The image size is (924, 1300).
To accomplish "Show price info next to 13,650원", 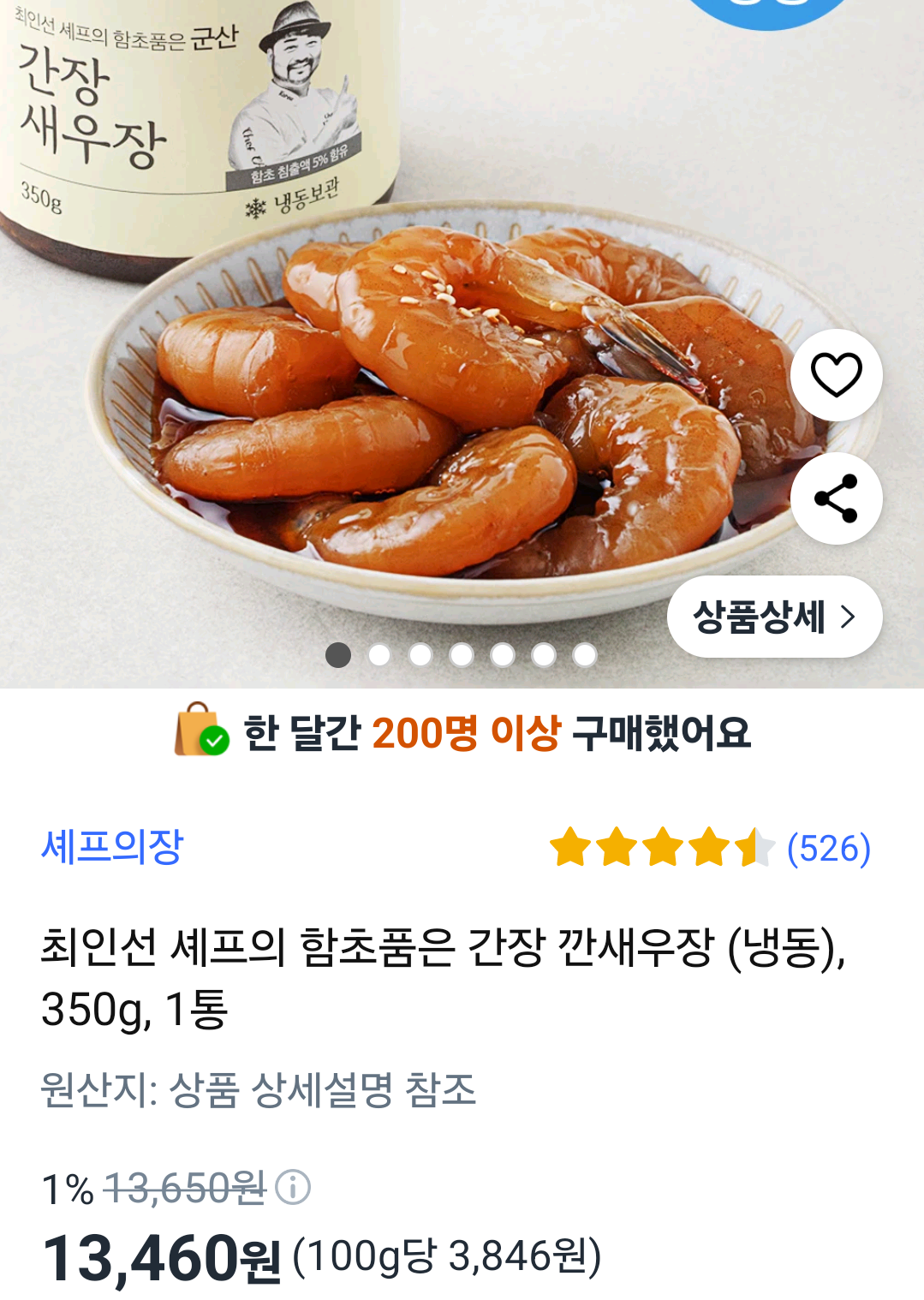I will click(x=293, y=1188).
